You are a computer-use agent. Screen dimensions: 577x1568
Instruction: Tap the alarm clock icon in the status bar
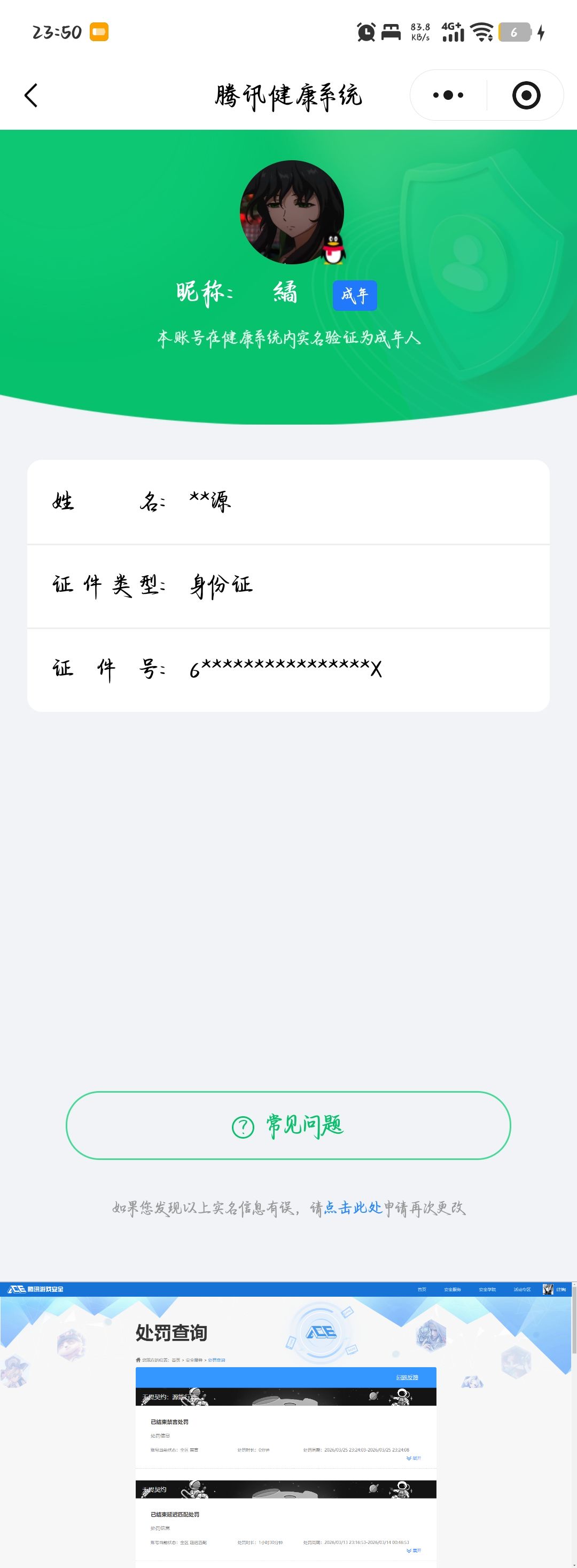tap(365, 32)
